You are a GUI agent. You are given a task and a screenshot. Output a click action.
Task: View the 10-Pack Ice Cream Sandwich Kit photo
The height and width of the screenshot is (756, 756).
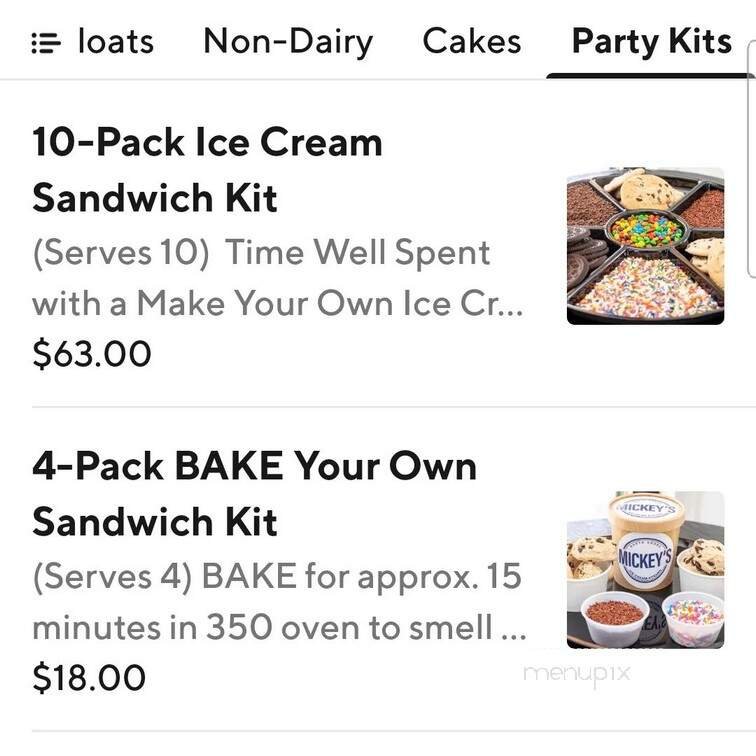point(645,246)
